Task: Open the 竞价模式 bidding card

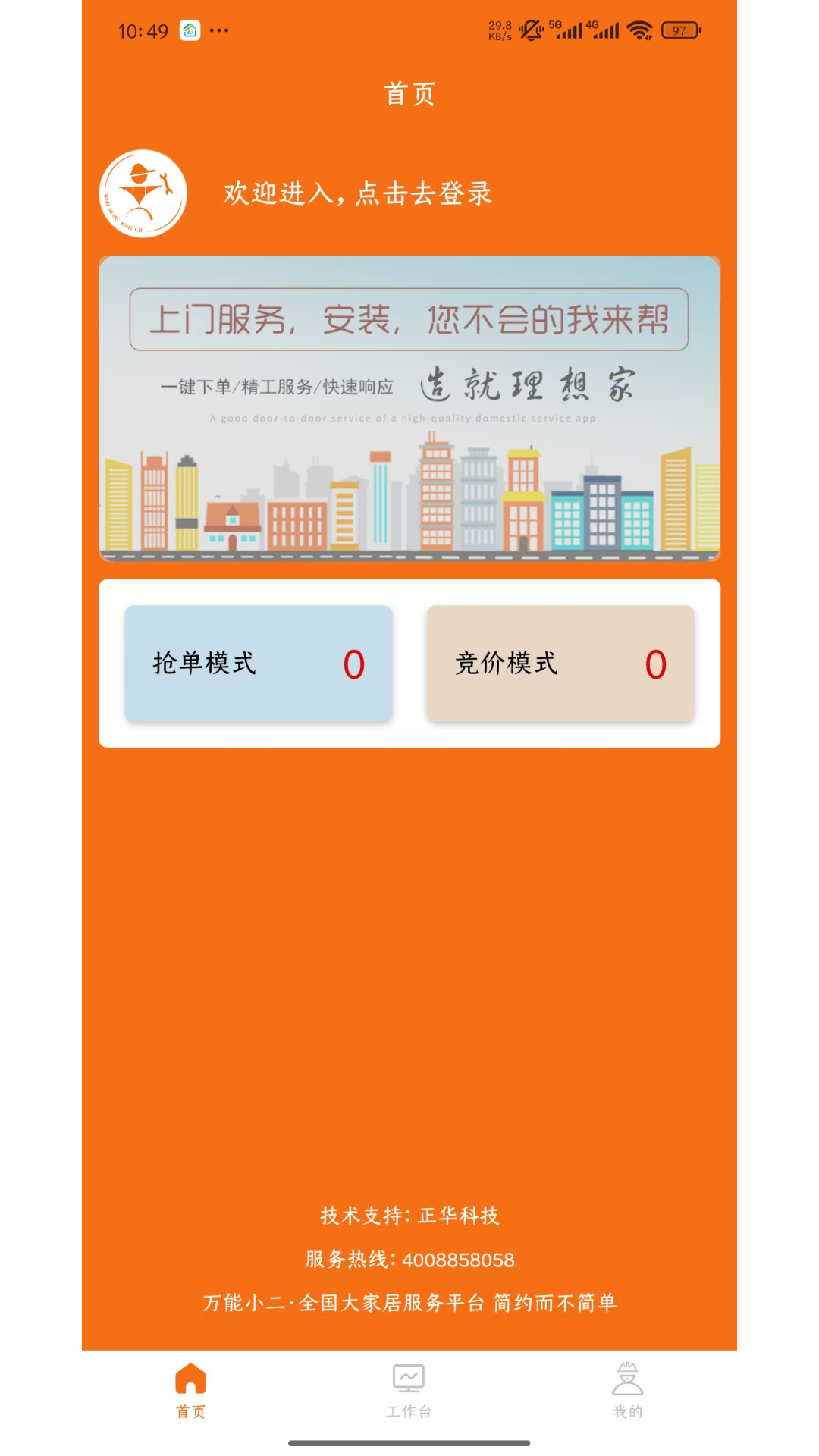Action: tap(561, 662)
